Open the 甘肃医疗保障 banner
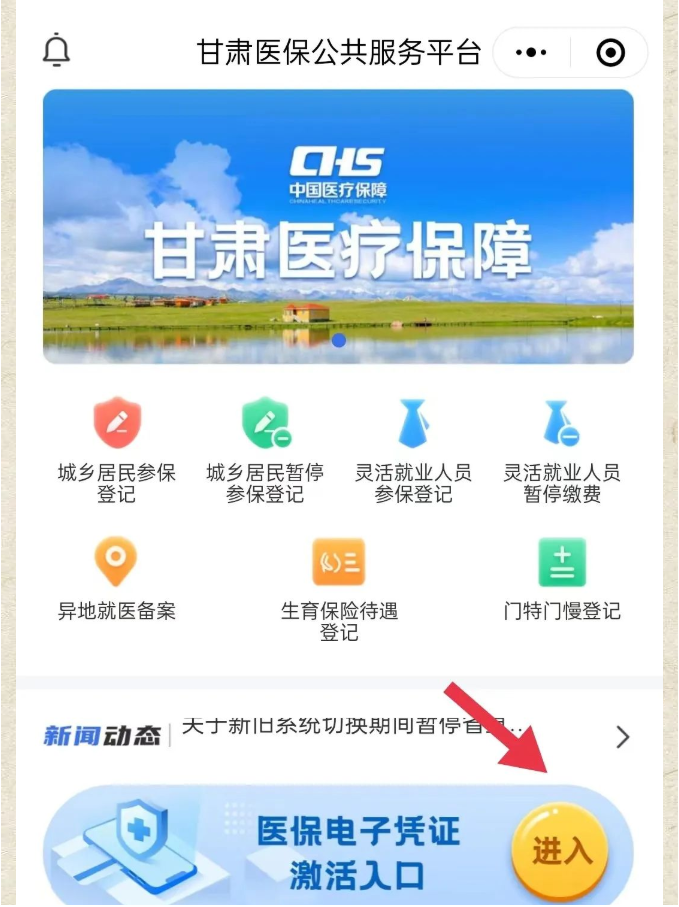 pos(338,227)
